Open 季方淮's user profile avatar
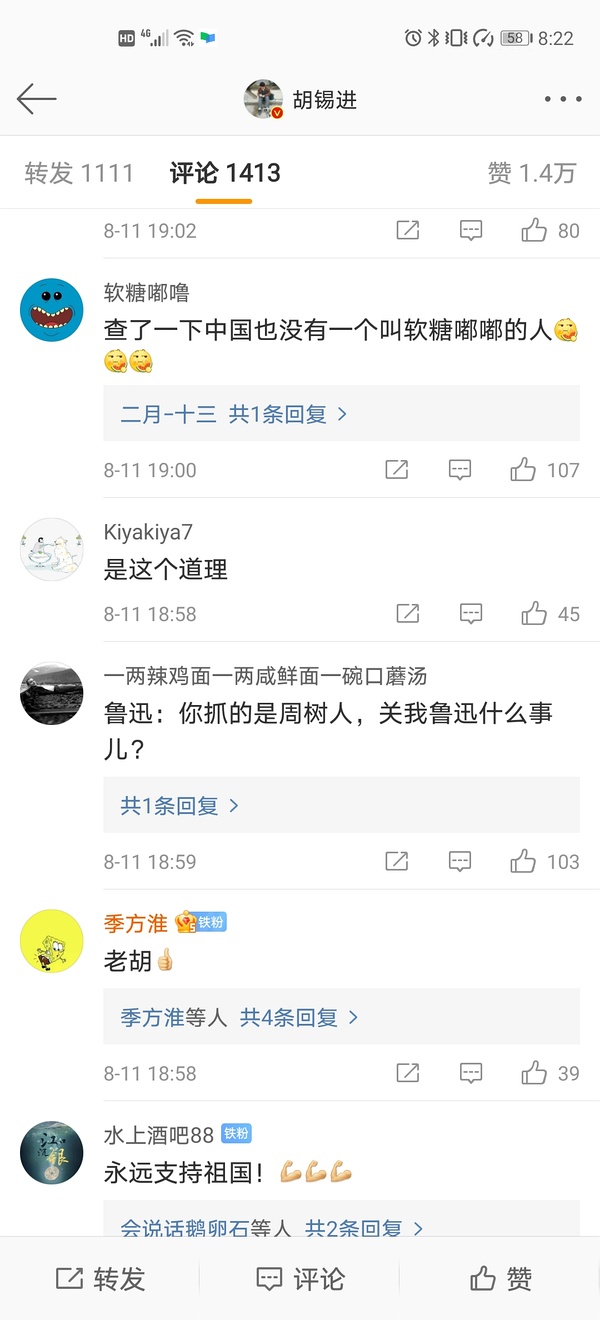The height and width of the screenshot is (1320, 600). tap(51, 941)
